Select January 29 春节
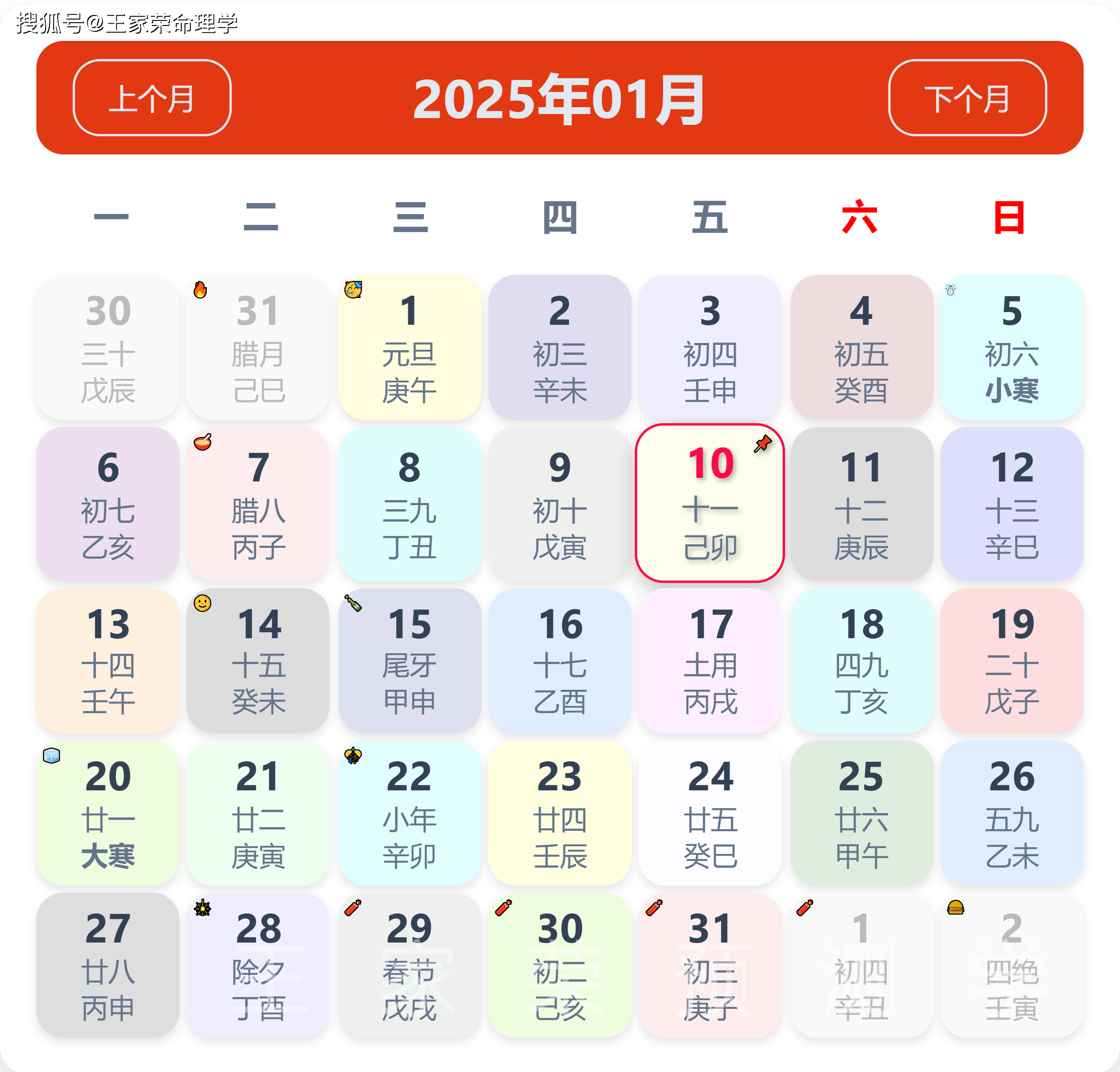The height and width of the screenshot is (1072, 1120). [x=409, y=965]
